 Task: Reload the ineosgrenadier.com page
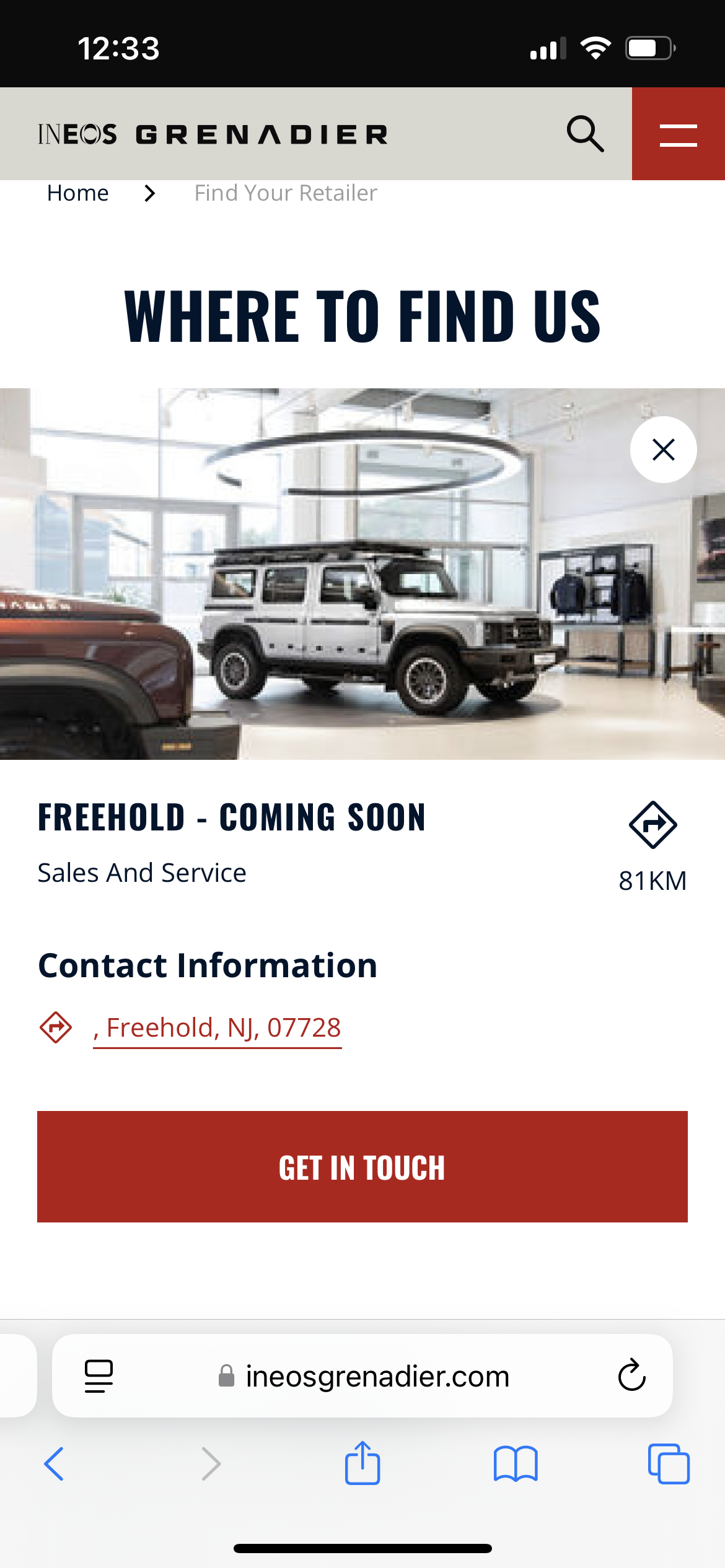click(631, 1376)
